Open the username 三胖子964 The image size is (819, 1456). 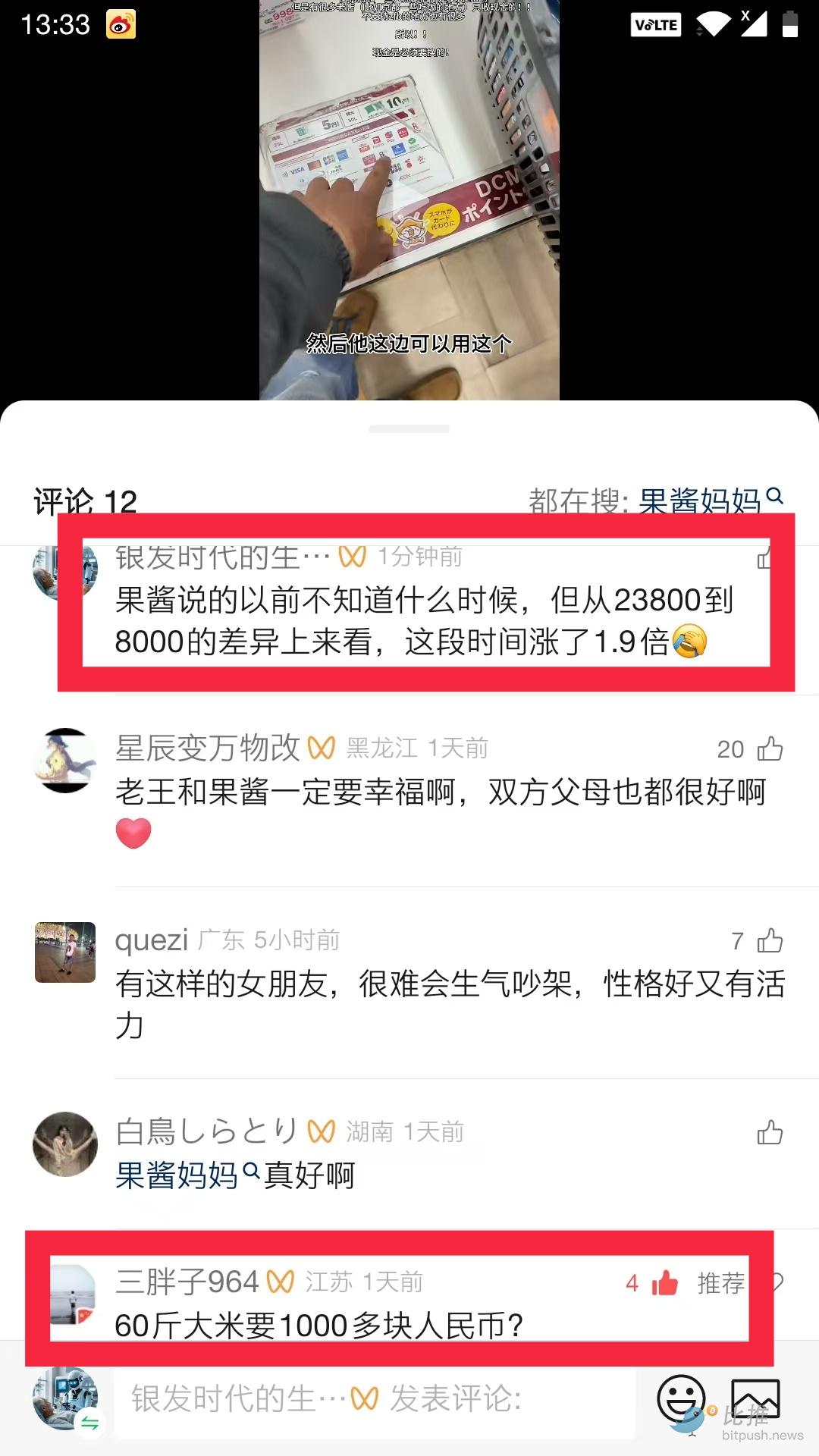point(187,1282)
